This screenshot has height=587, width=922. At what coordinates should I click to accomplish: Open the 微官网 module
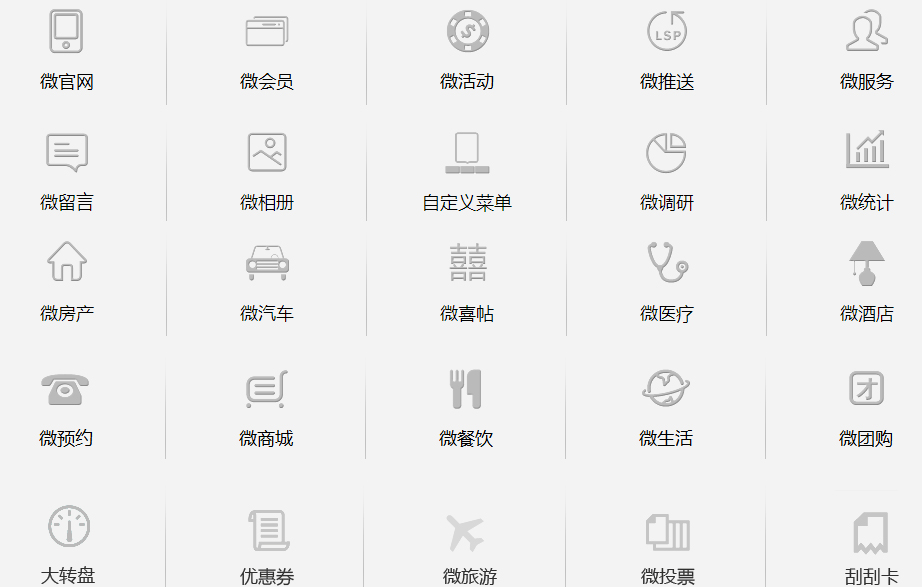[67, 50]
